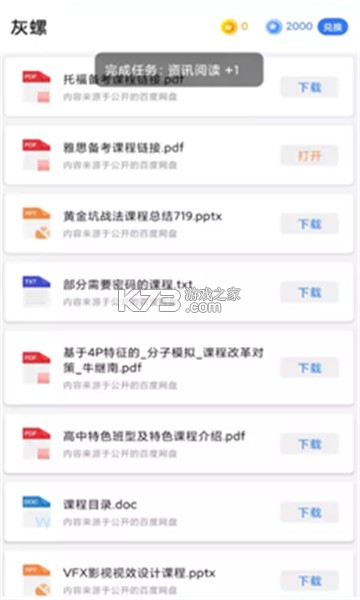360x600 pixels.
Task: Download 黄金坑战法课程总结719.pptx
Action: pyautogui.click(x=310, y=224)
